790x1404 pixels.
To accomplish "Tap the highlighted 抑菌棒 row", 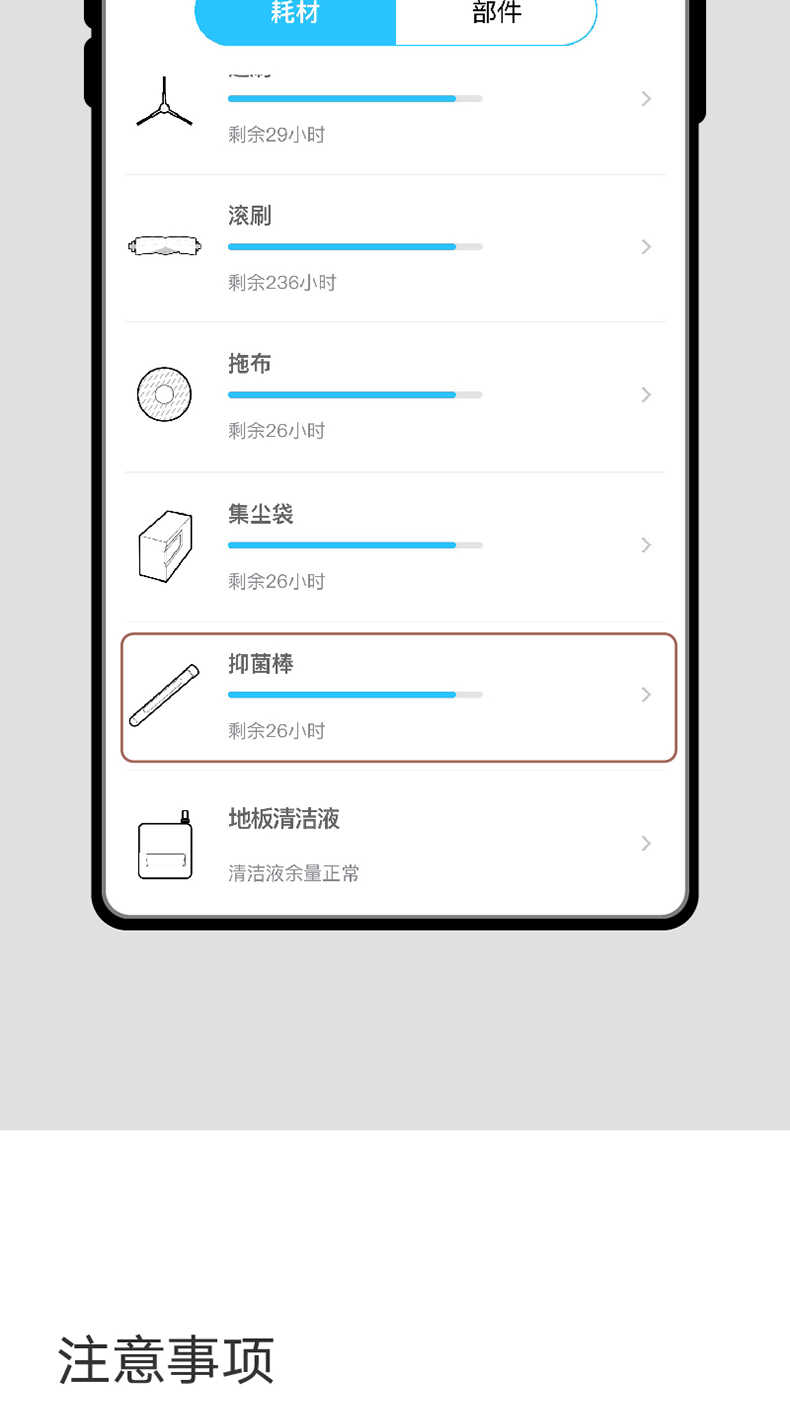I will [x=398, y=697].
